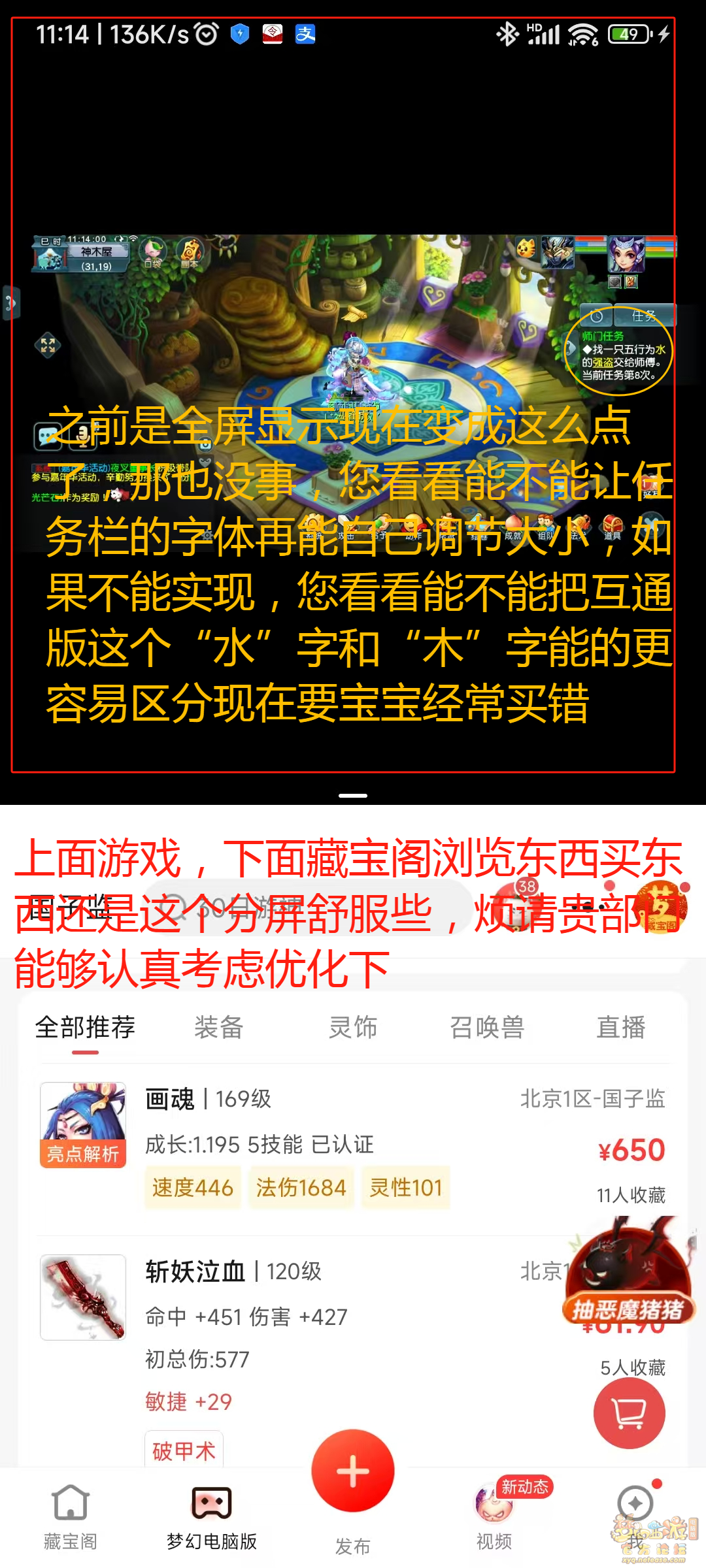Open the 召唤兽 category tab
The height and width of the screenshot is (1568, 706).
click(487, 1028)
